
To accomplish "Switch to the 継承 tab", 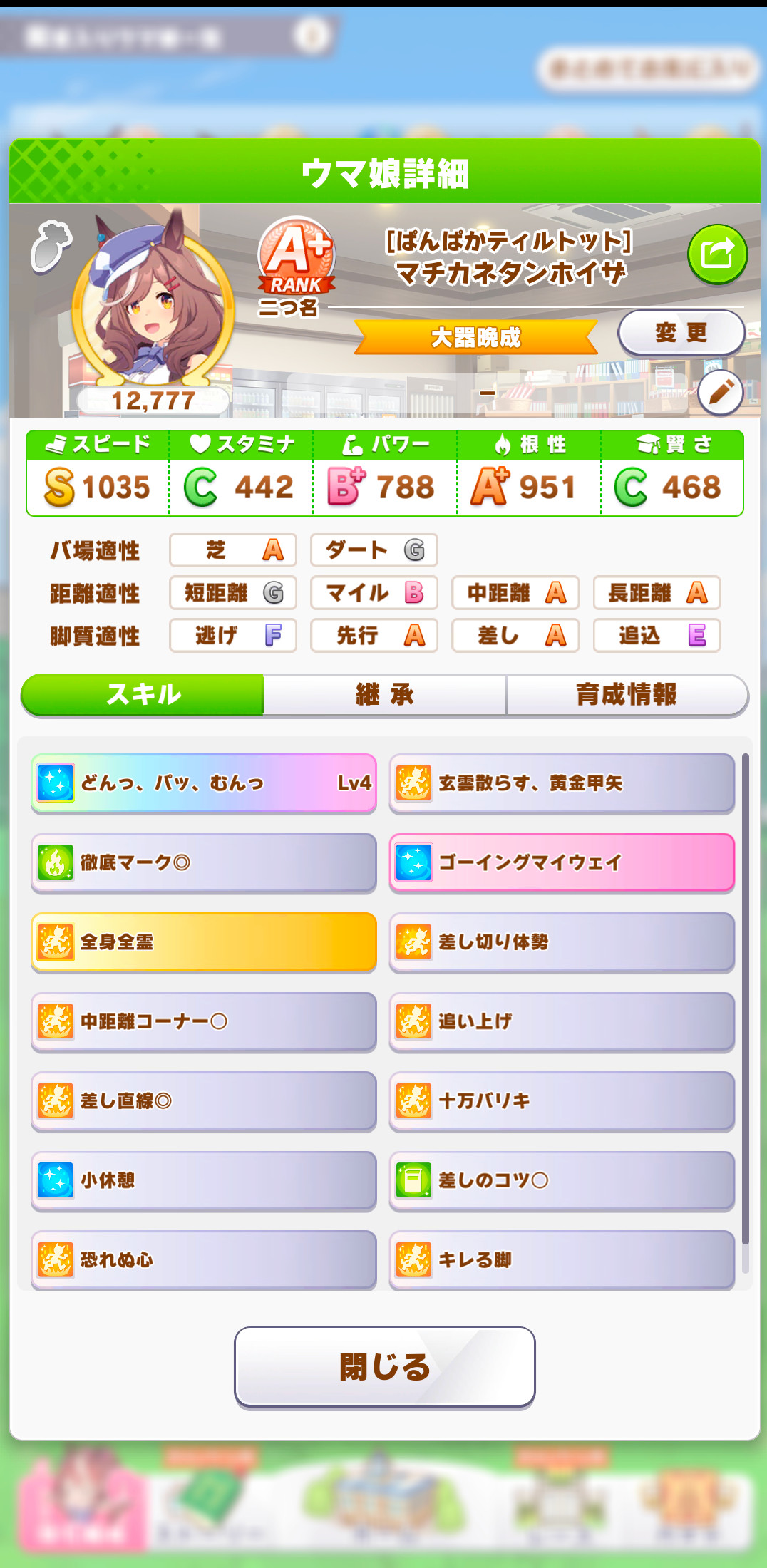I will (x=384, y=694).
